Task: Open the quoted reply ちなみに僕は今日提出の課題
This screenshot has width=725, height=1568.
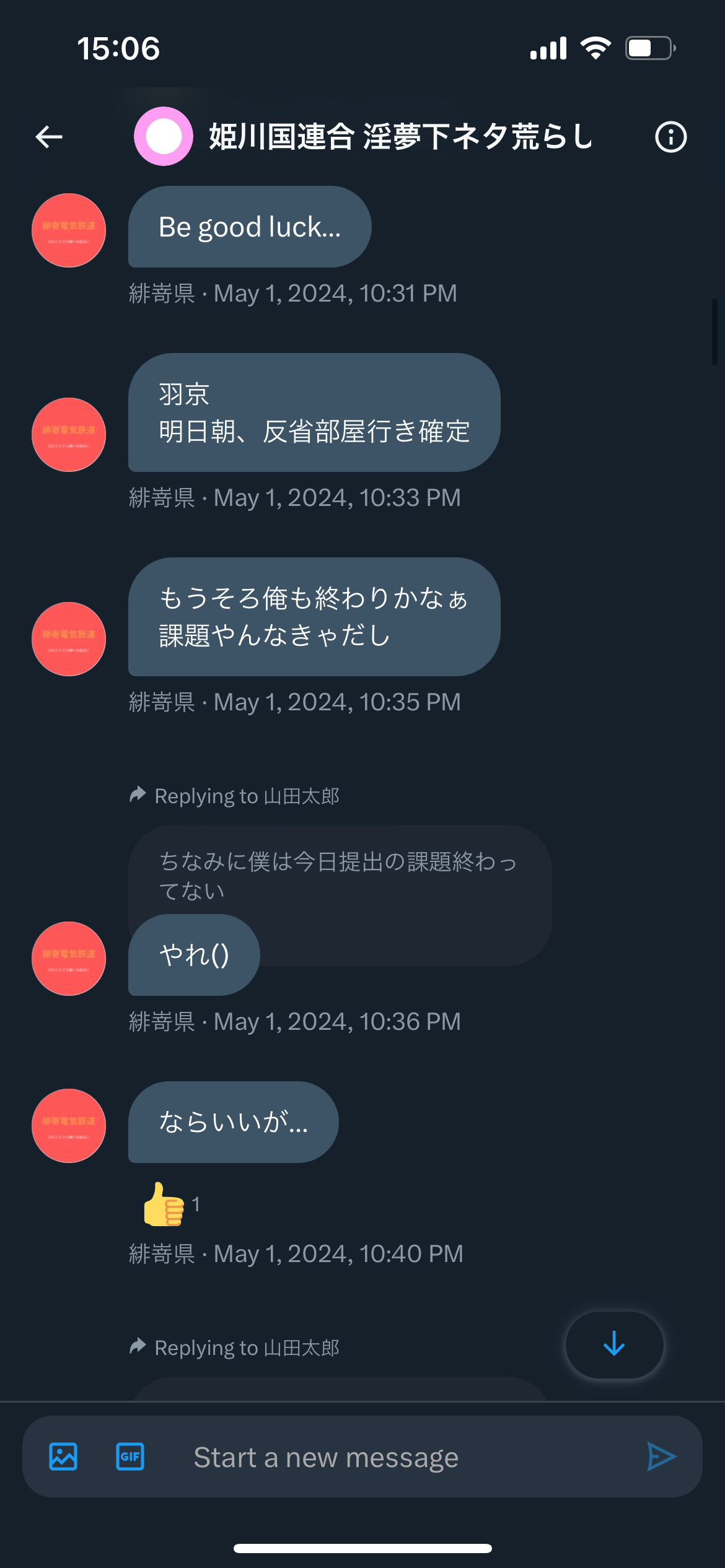Action: 340,875
